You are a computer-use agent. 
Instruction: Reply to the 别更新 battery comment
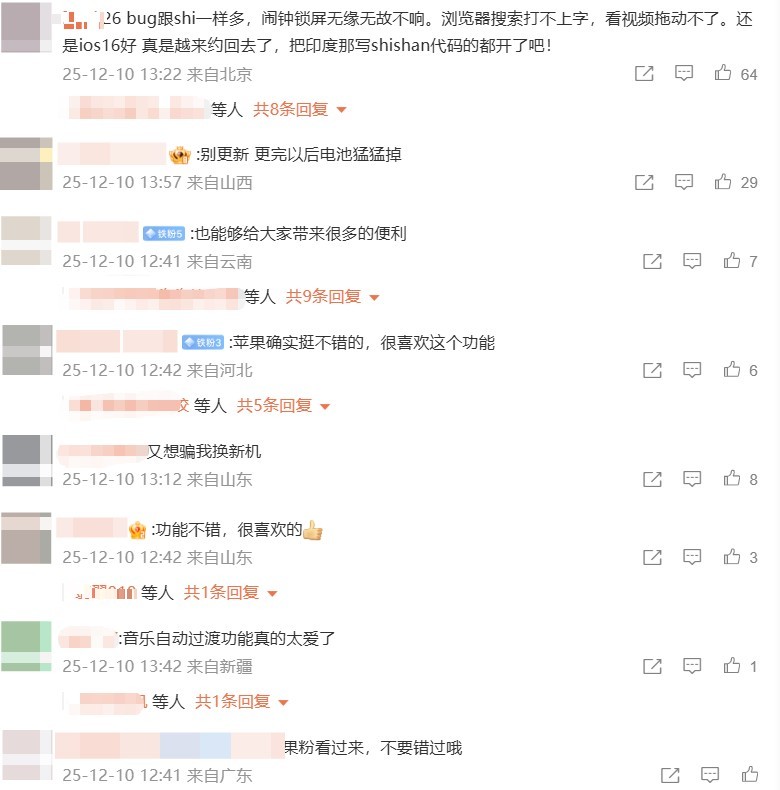pos(684,182)
